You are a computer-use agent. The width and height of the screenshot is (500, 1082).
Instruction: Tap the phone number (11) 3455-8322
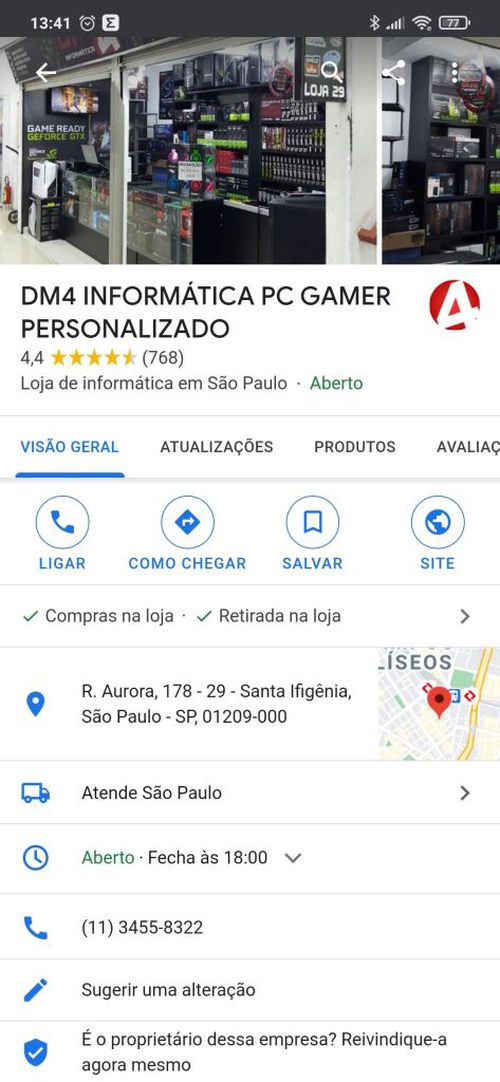coord(142,927)
